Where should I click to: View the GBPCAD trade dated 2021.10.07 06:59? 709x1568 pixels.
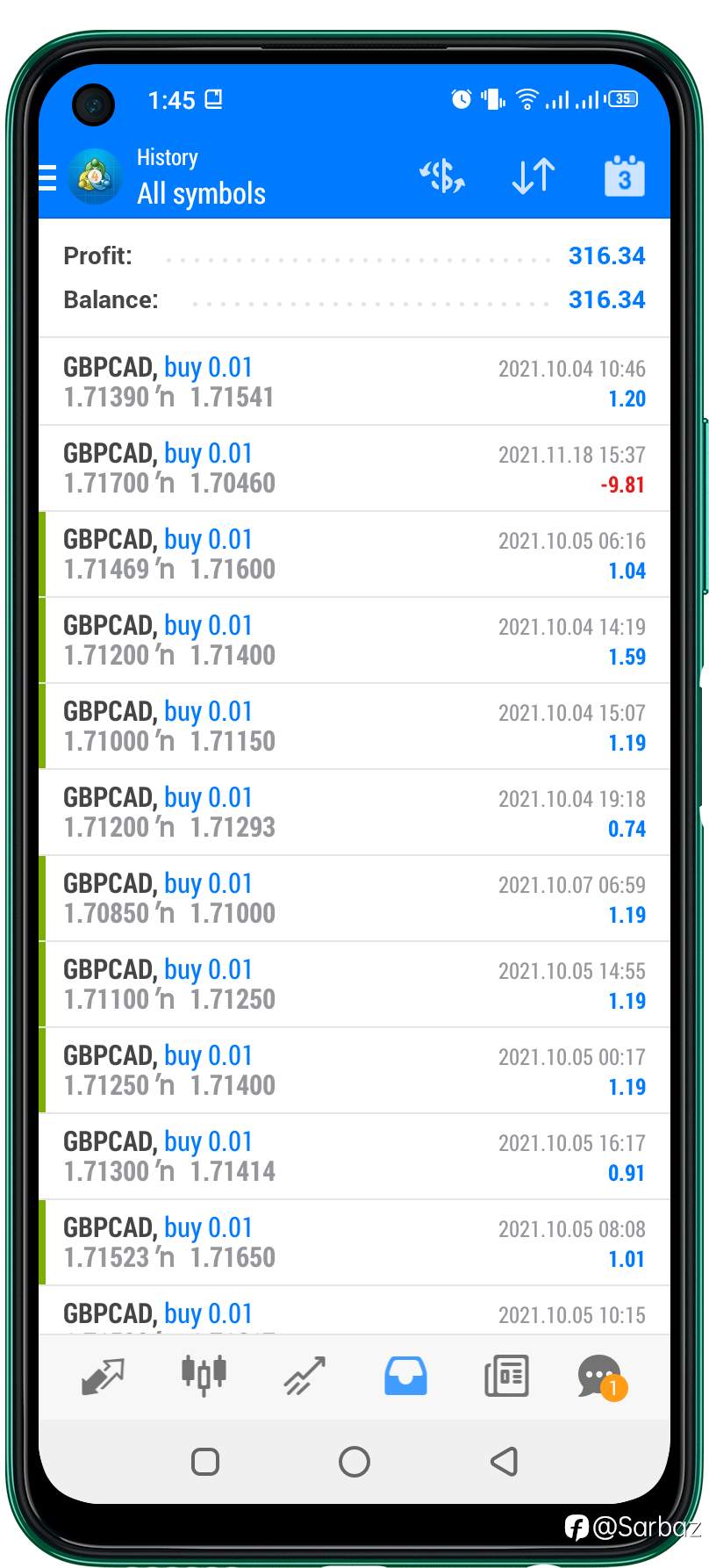pyautogui.click(x=354, y=899)
